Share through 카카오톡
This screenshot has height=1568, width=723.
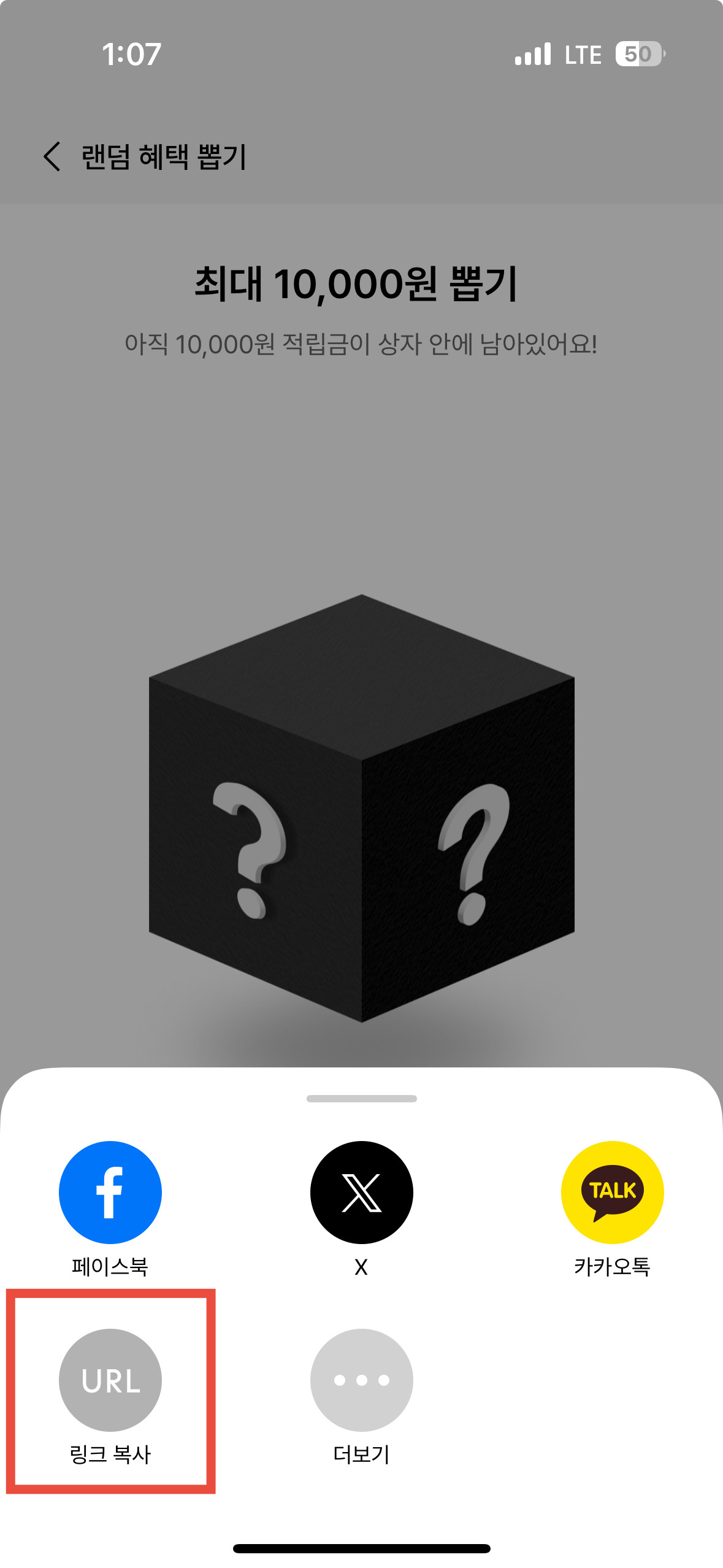[612, 1193]
